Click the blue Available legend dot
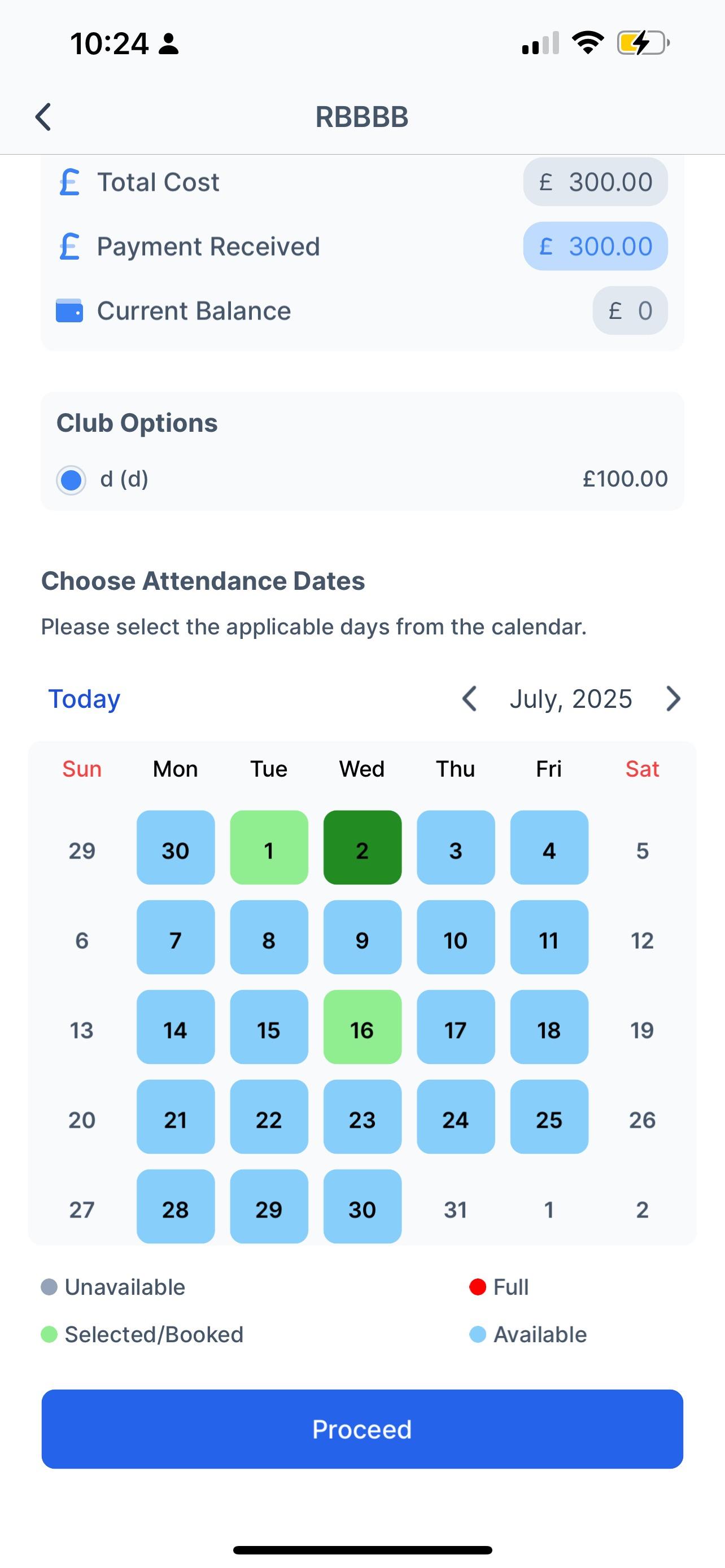The height and width of the screenshot is (1568, 725). click(x=478, y=1334)
